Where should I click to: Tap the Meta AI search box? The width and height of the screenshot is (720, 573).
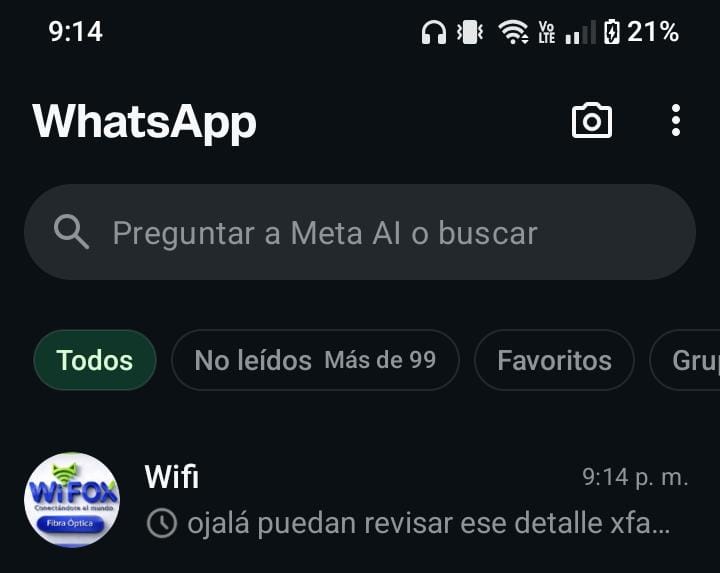click(x=360, y=232)
